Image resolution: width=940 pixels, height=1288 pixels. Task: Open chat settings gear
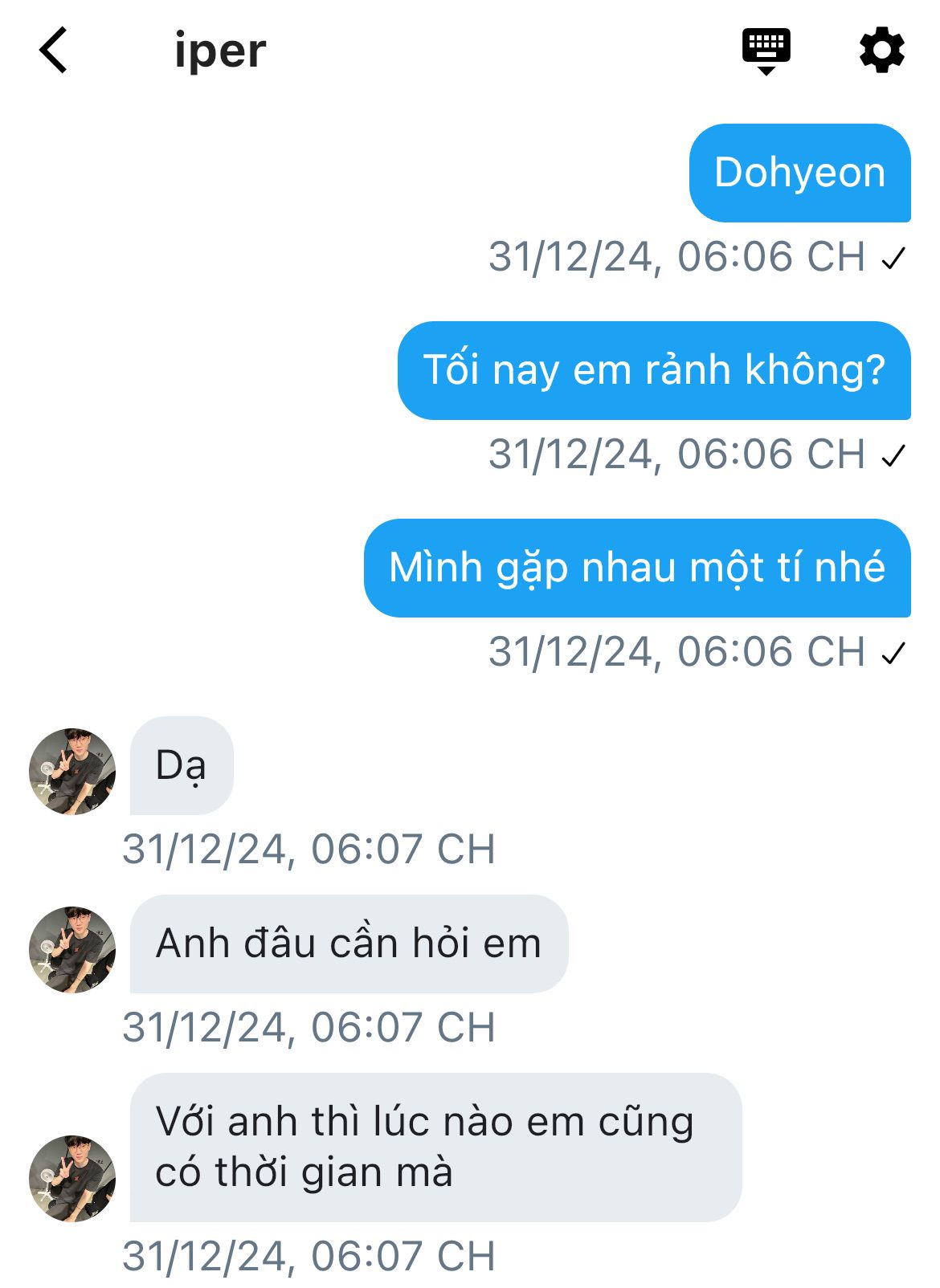pyautogui.click(x=881, y=51)
